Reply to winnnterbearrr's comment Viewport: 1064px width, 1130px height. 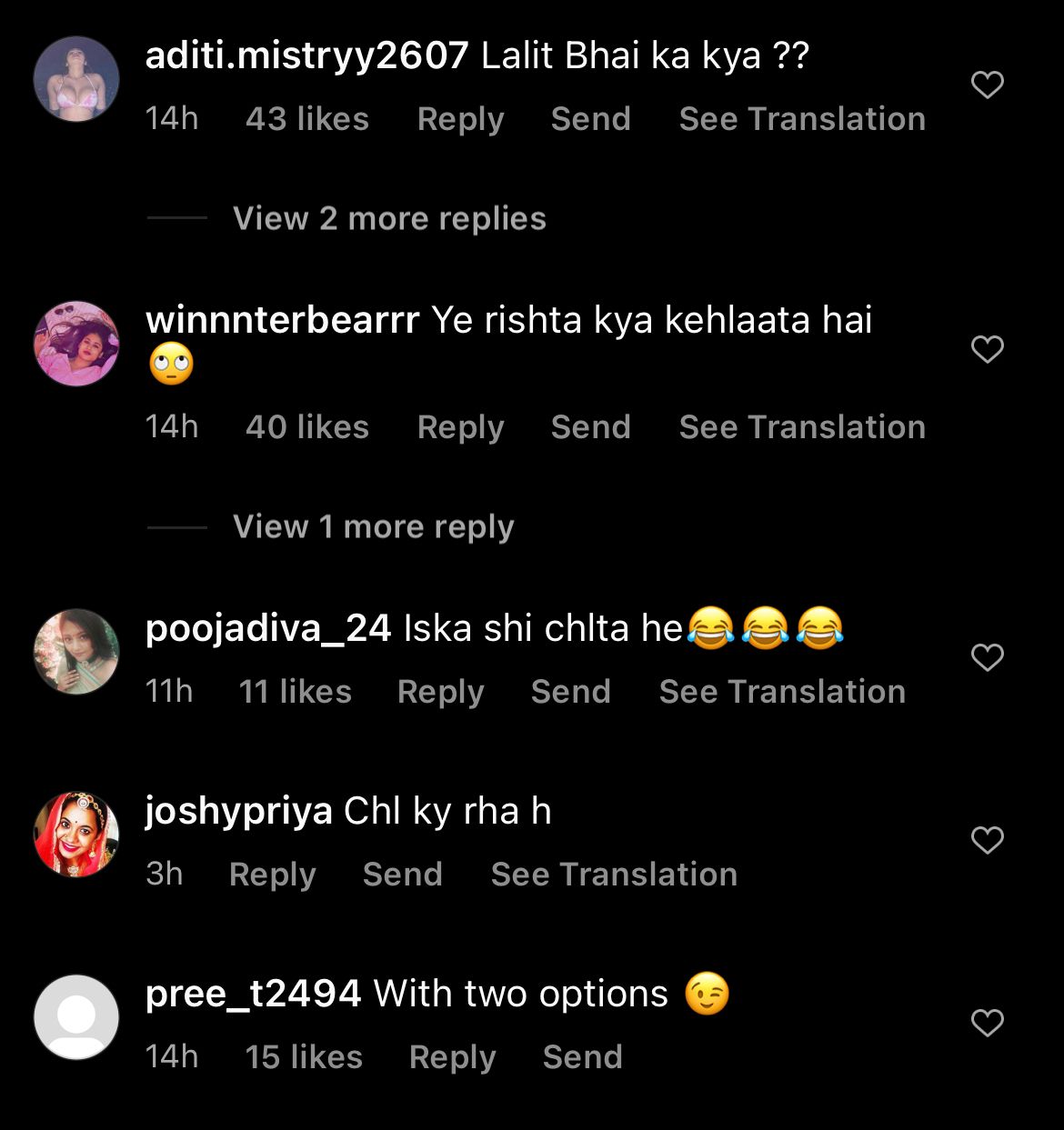click(460, 427)
